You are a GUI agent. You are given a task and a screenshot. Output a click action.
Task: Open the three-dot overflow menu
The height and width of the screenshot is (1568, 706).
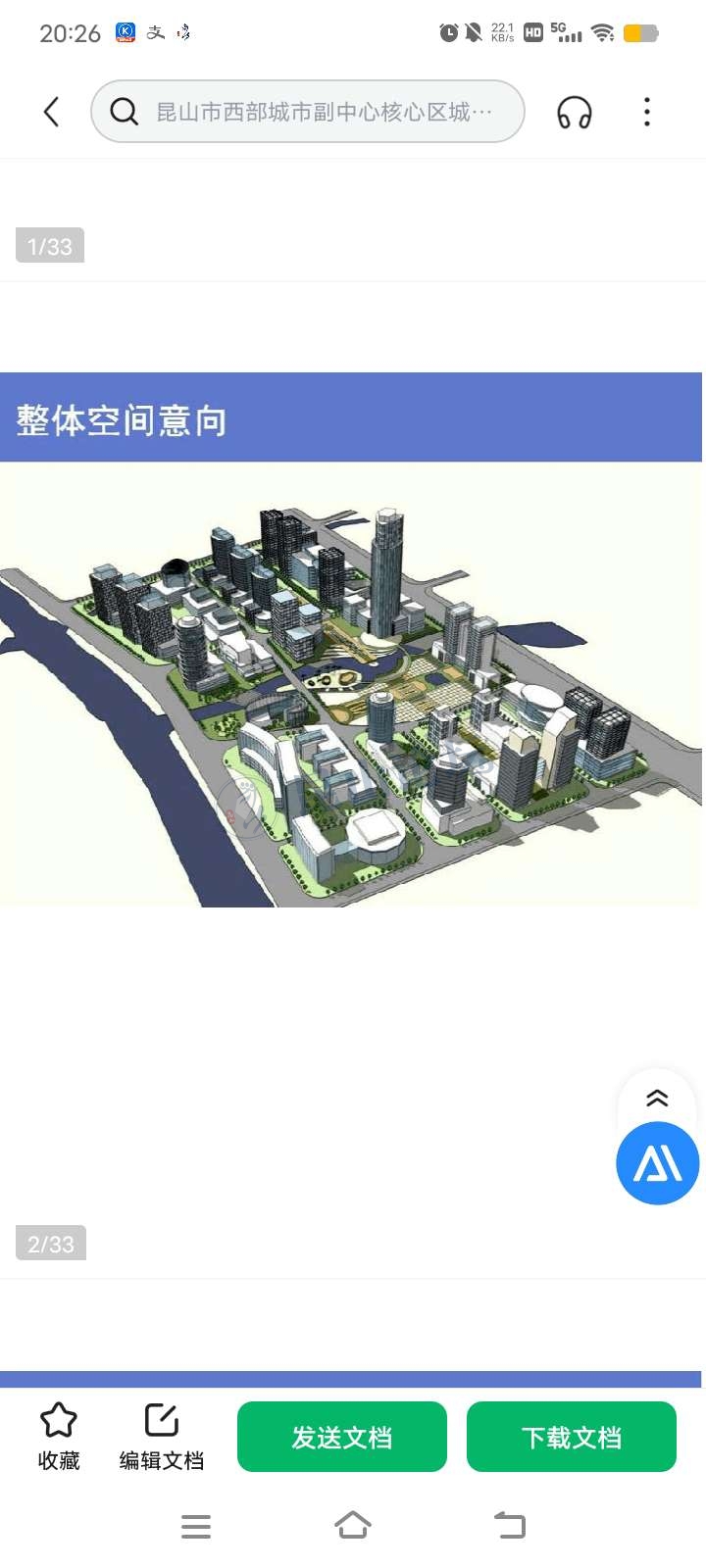tap(646, 112)
